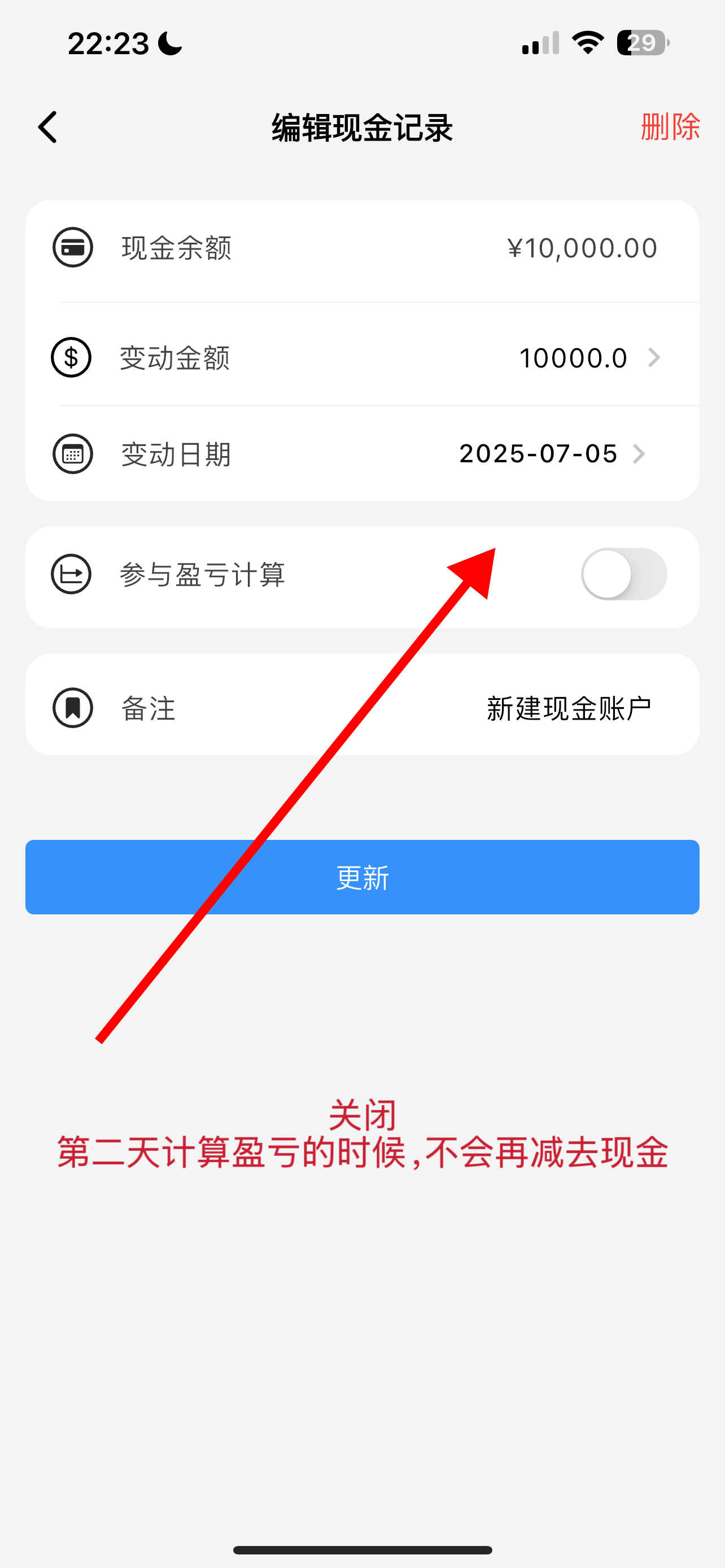
Task: Toggle the 参与盈亏计算 switch
Action: tap(623, 574)
